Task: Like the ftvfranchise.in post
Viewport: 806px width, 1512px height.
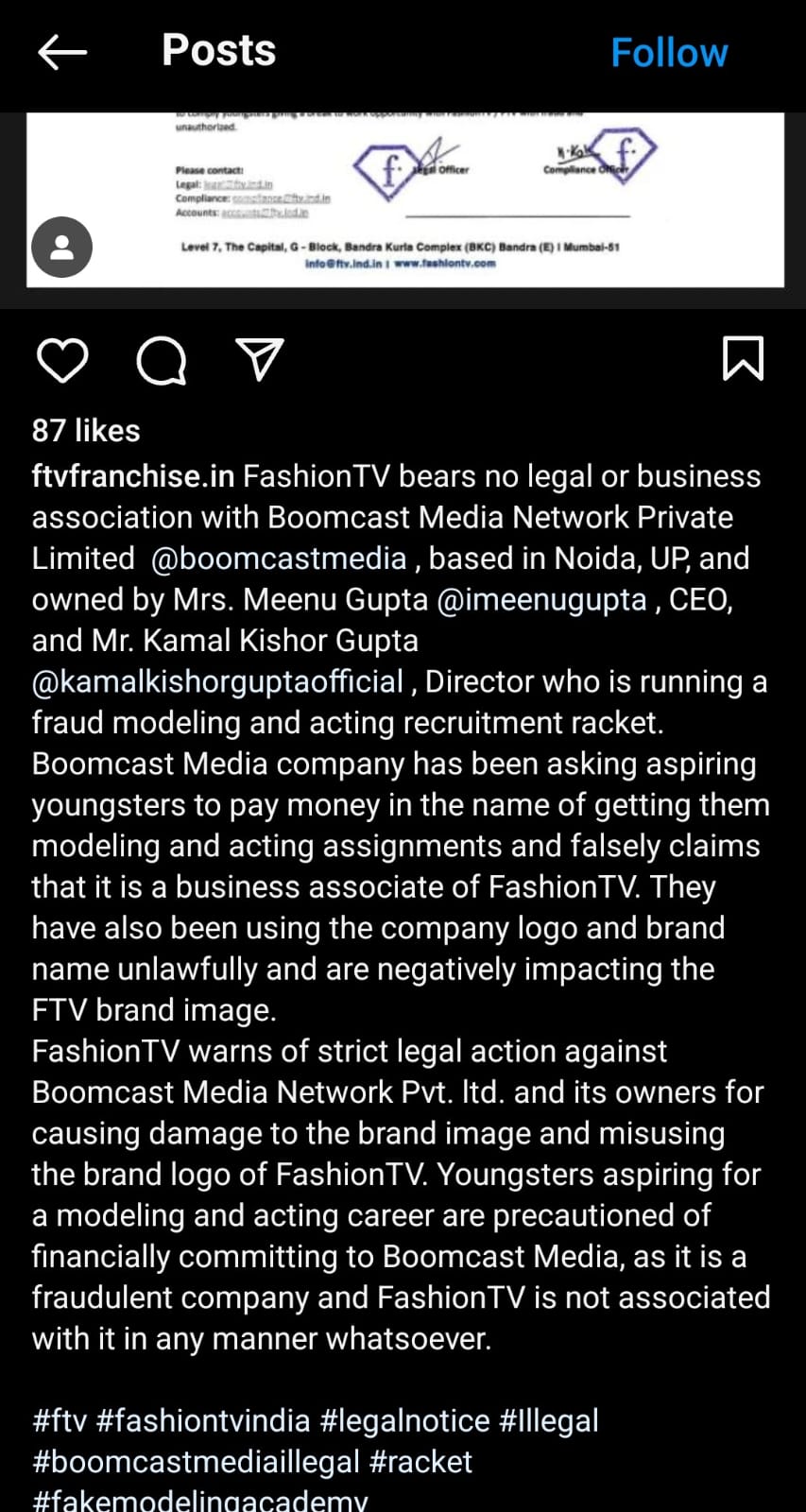Action: pyautogui.click(x=62, y=360)
